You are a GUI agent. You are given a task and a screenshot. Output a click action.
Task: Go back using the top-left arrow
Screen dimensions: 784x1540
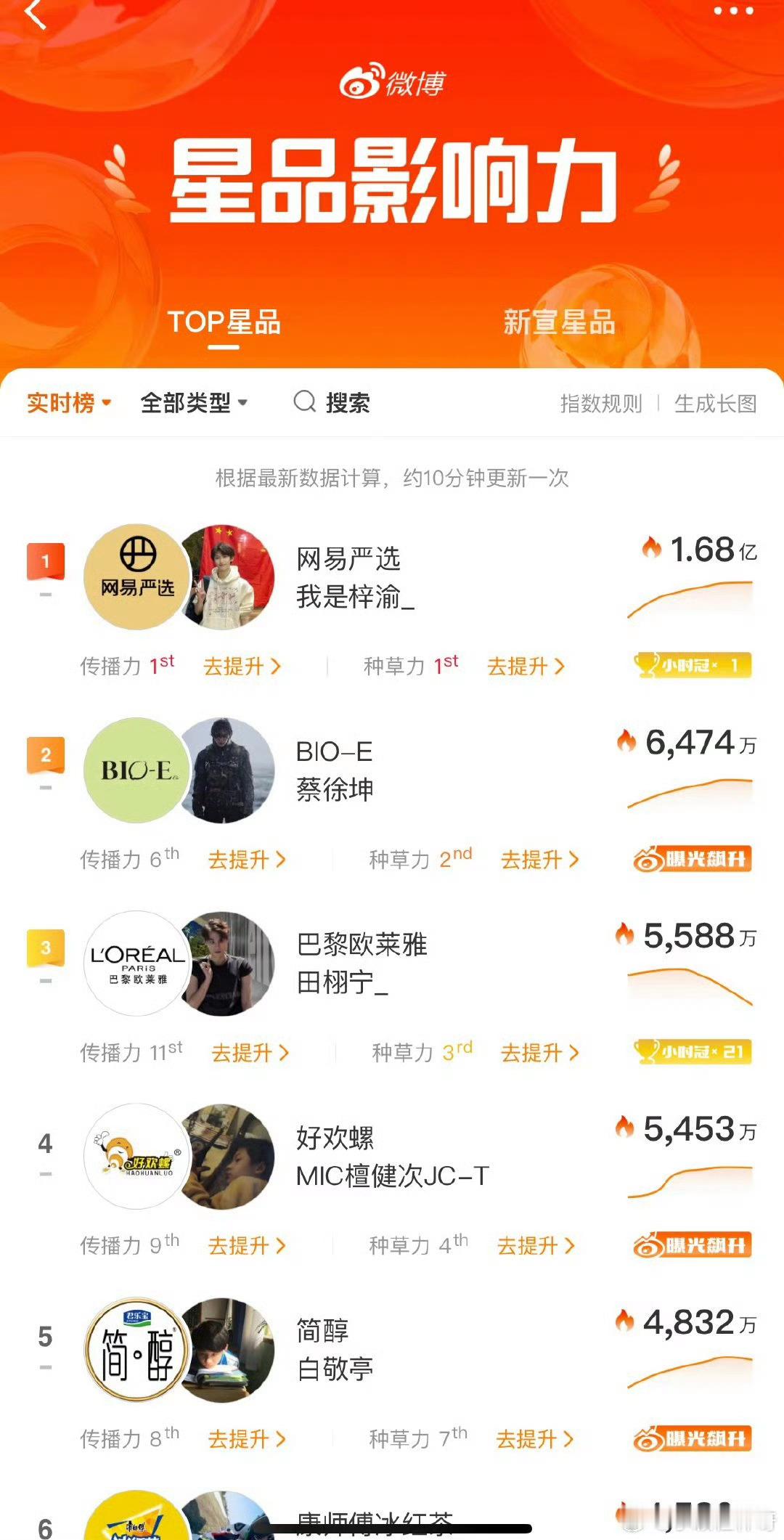pyautogui.click(x=36, y=15)
